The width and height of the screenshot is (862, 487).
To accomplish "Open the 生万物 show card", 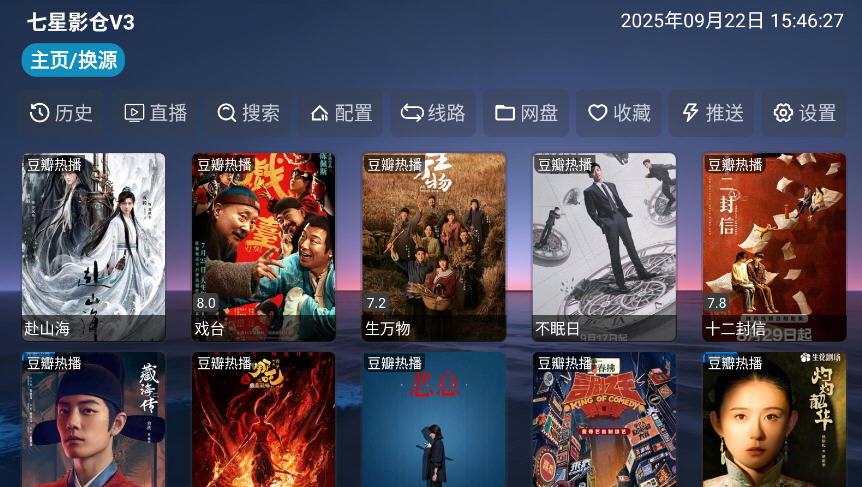I will [434, 246].
